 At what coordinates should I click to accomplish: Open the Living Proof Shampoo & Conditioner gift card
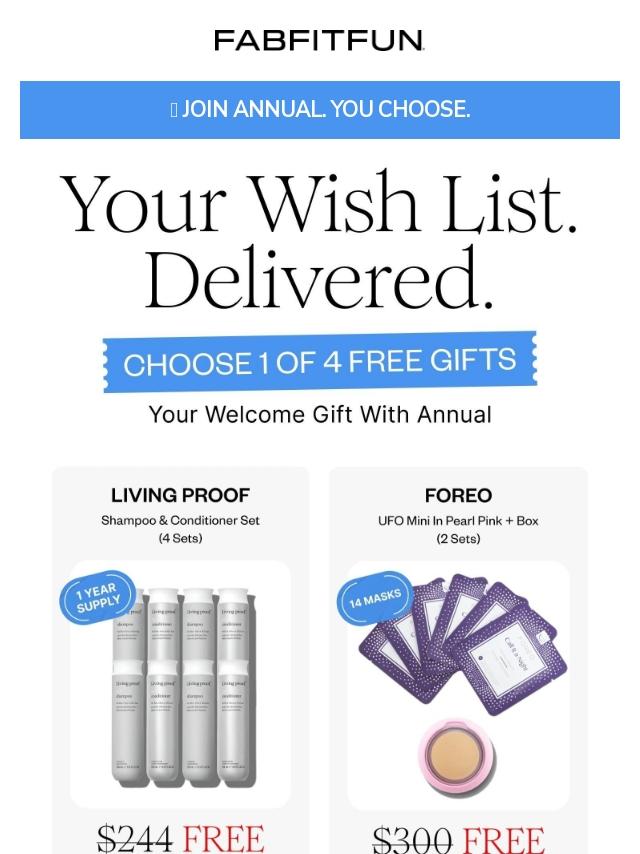click(181, 660)
